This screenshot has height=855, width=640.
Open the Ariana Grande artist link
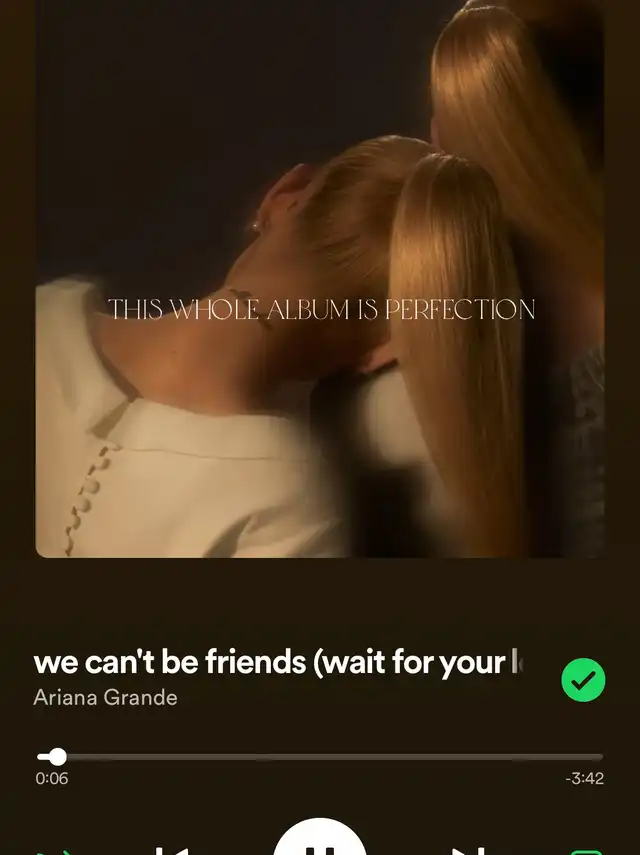(105, 697)
